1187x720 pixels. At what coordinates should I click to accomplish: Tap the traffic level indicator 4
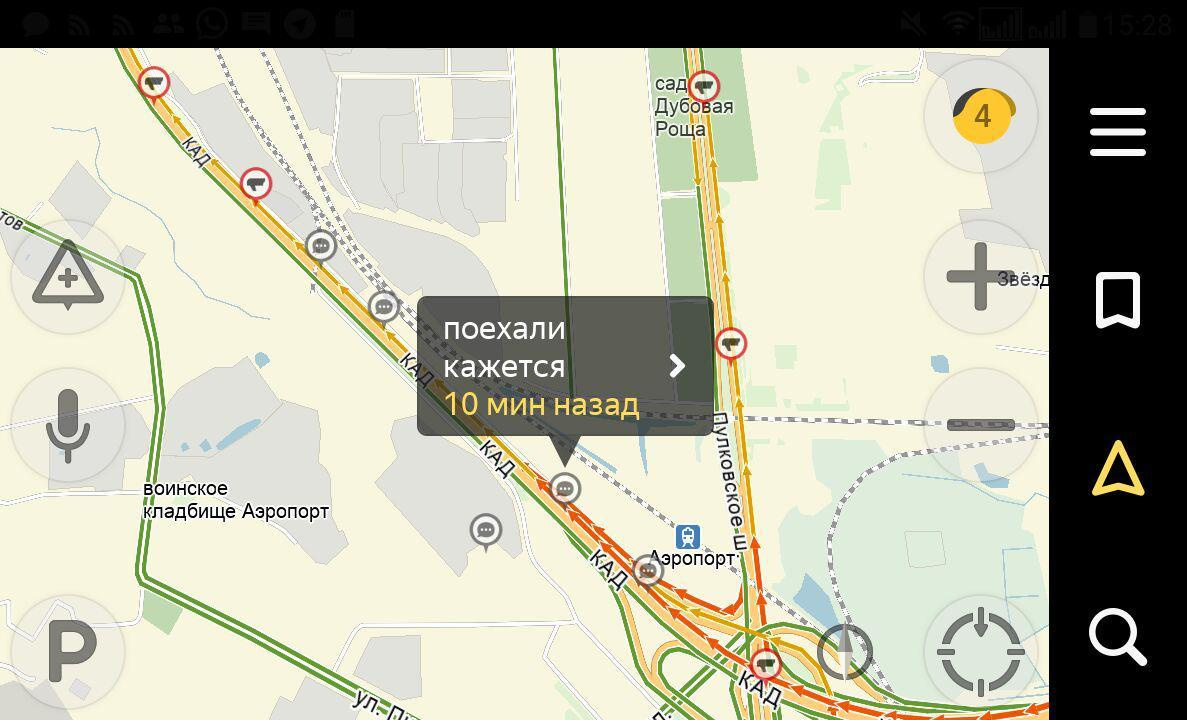982,116
